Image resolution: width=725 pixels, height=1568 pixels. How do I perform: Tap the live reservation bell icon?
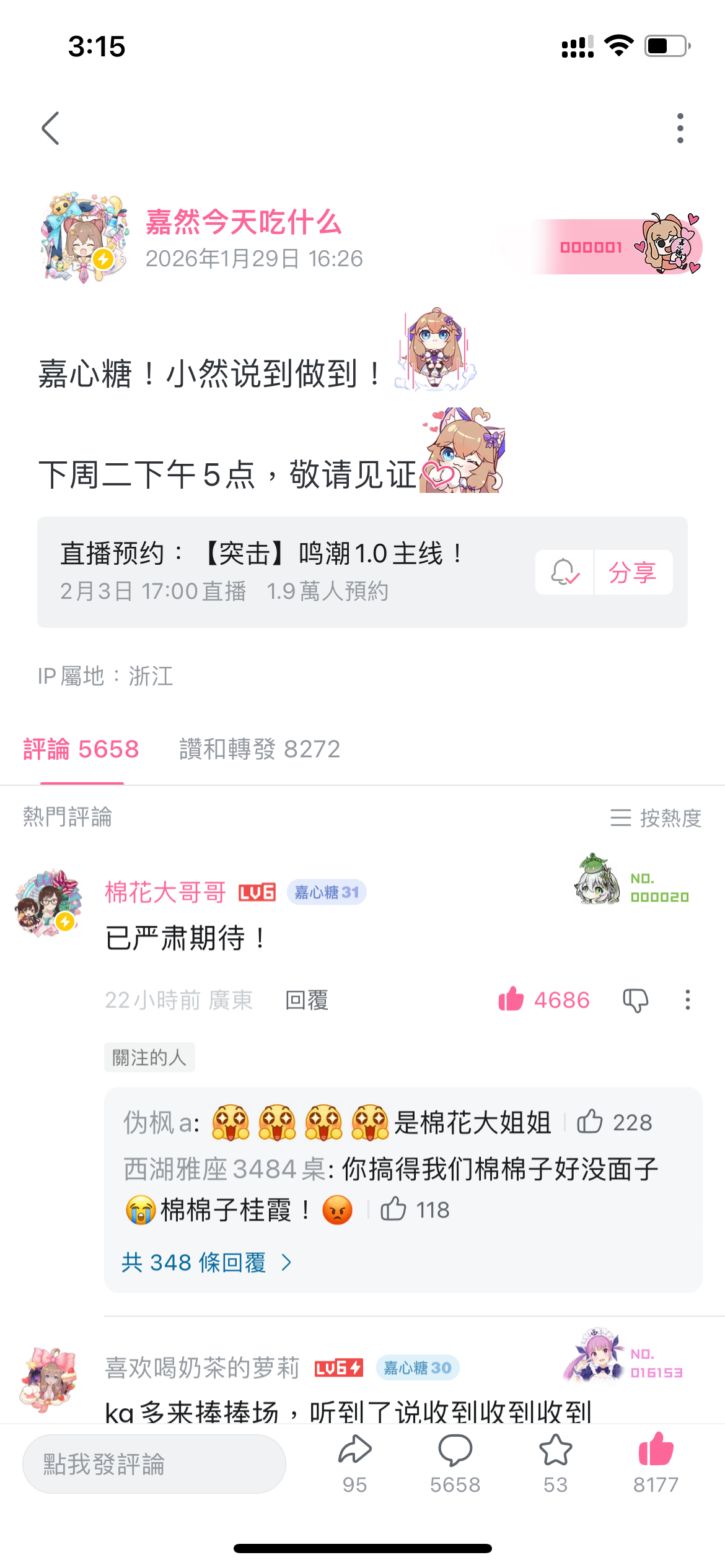565,572
